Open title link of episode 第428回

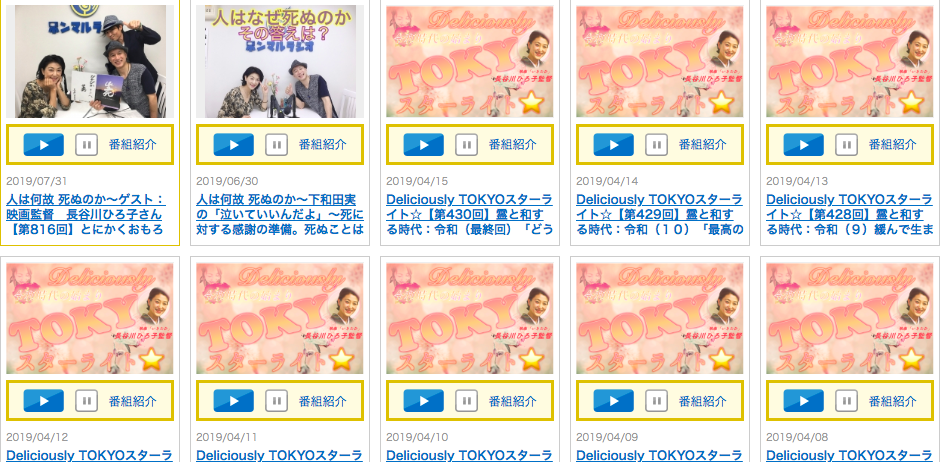[x=846, y=214]
